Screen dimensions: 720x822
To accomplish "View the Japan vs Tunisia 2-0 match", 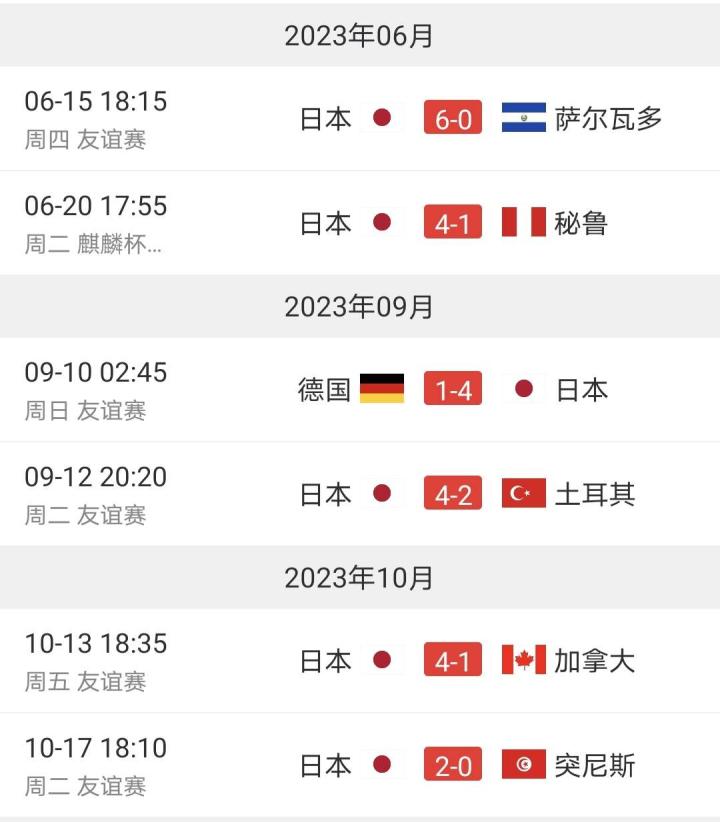I will click(x=453, y=766).
